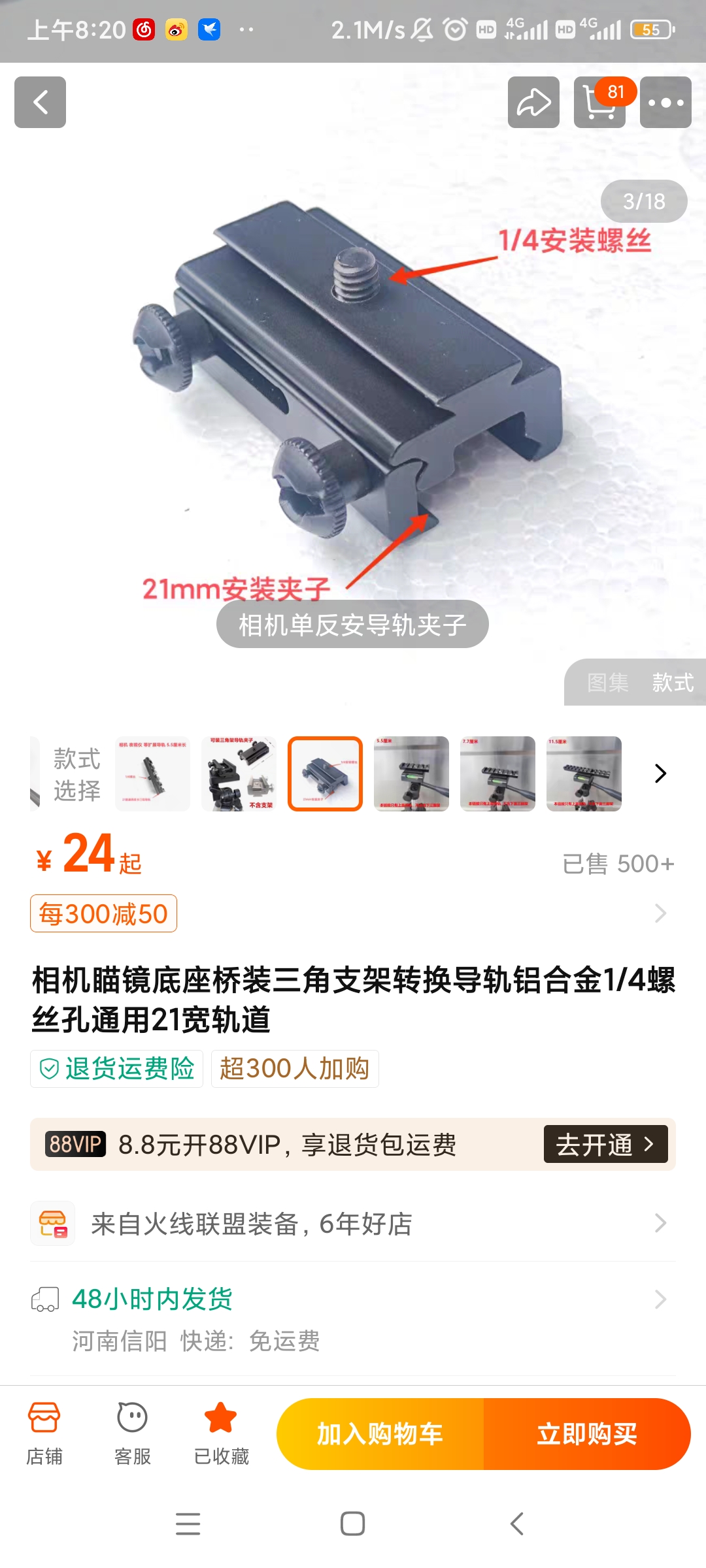Tap 去开通 to activate 88VIP

point(605,1144)
